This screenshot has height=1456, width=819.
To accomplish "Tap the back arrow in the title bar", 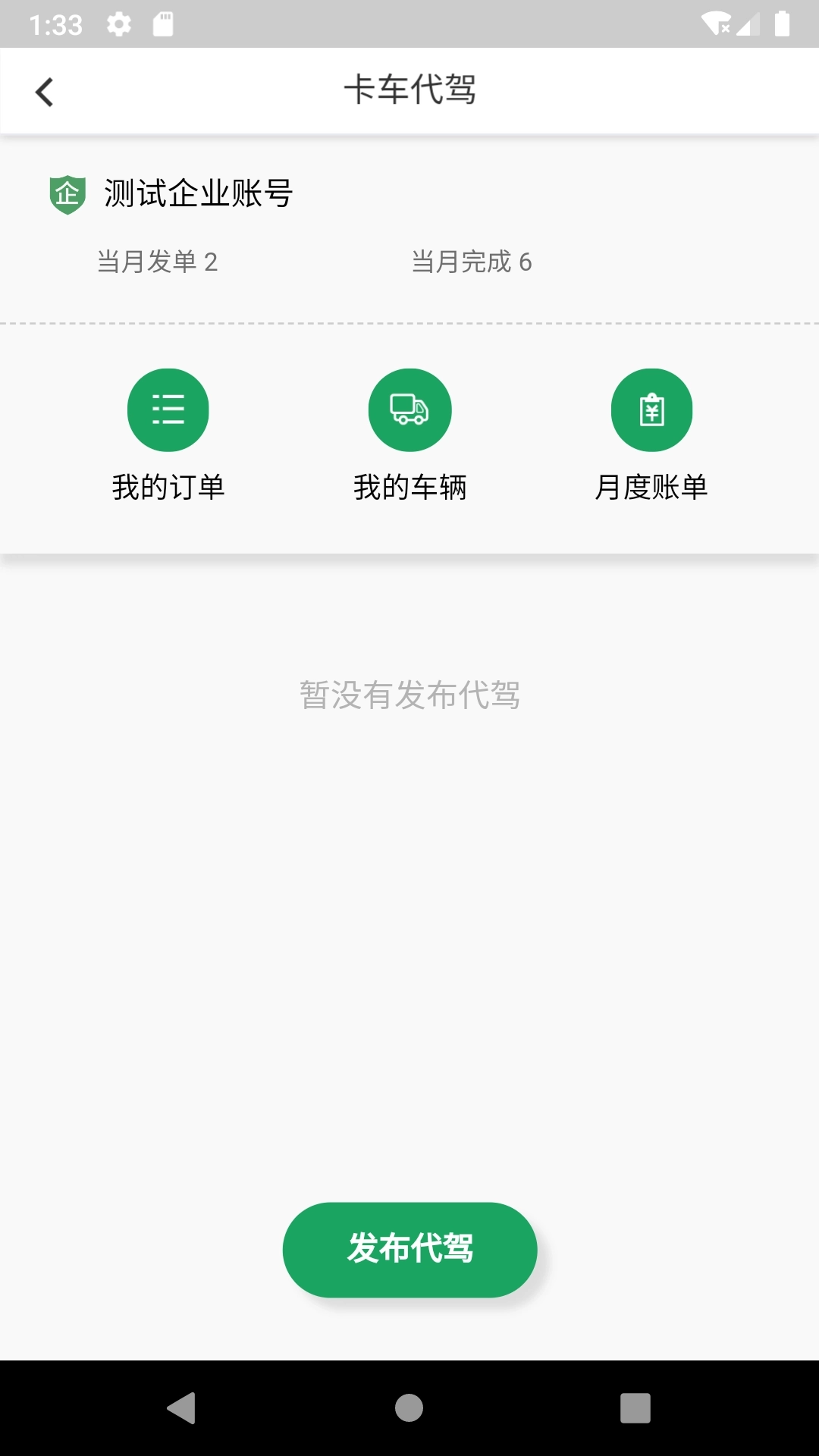I will [45, 90].
